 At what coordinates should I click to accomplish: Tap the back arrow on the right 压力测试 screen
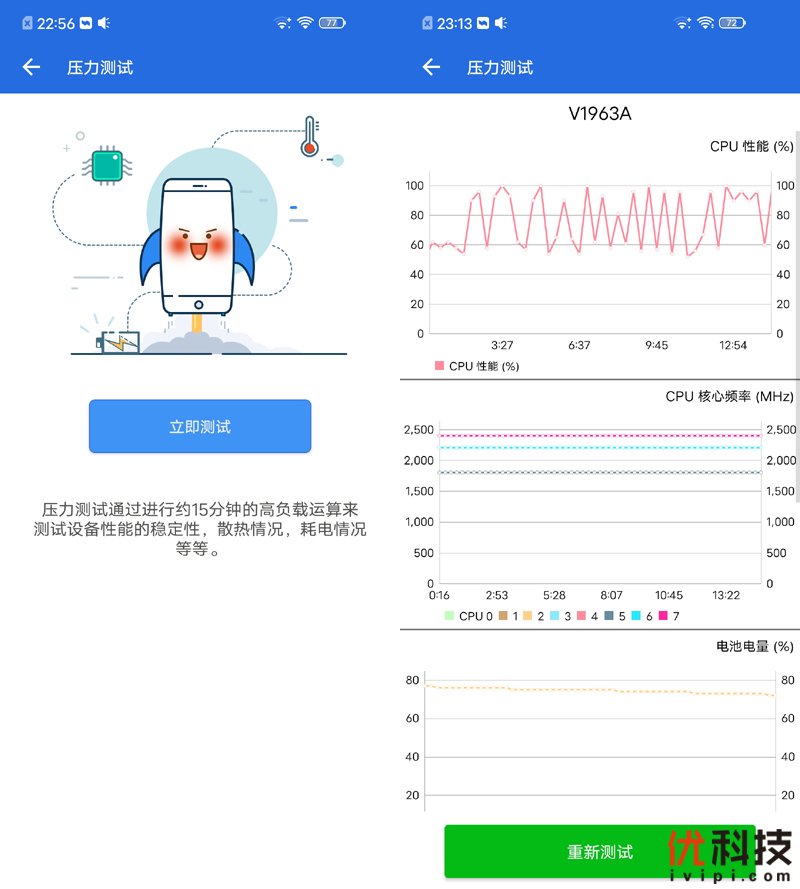[x=430, y=67]
